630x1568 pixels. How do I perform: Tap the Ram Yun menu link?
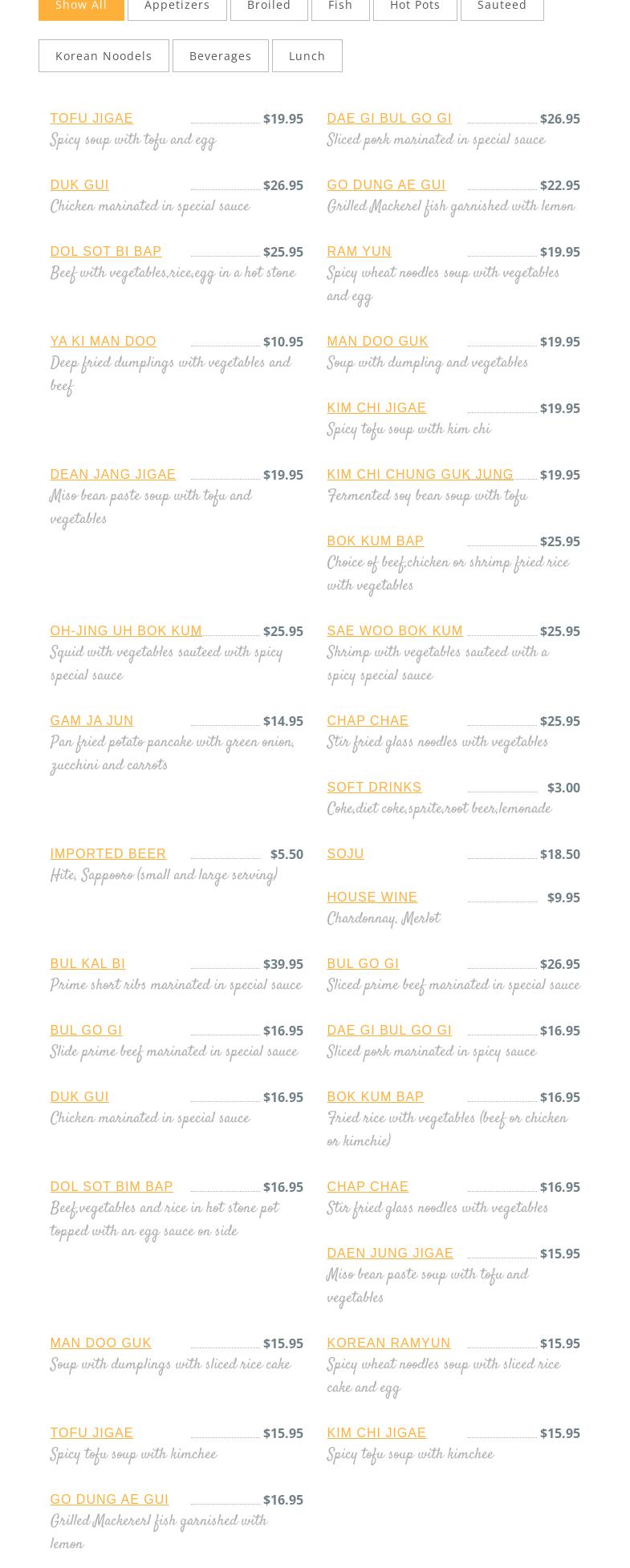(359, 252)
